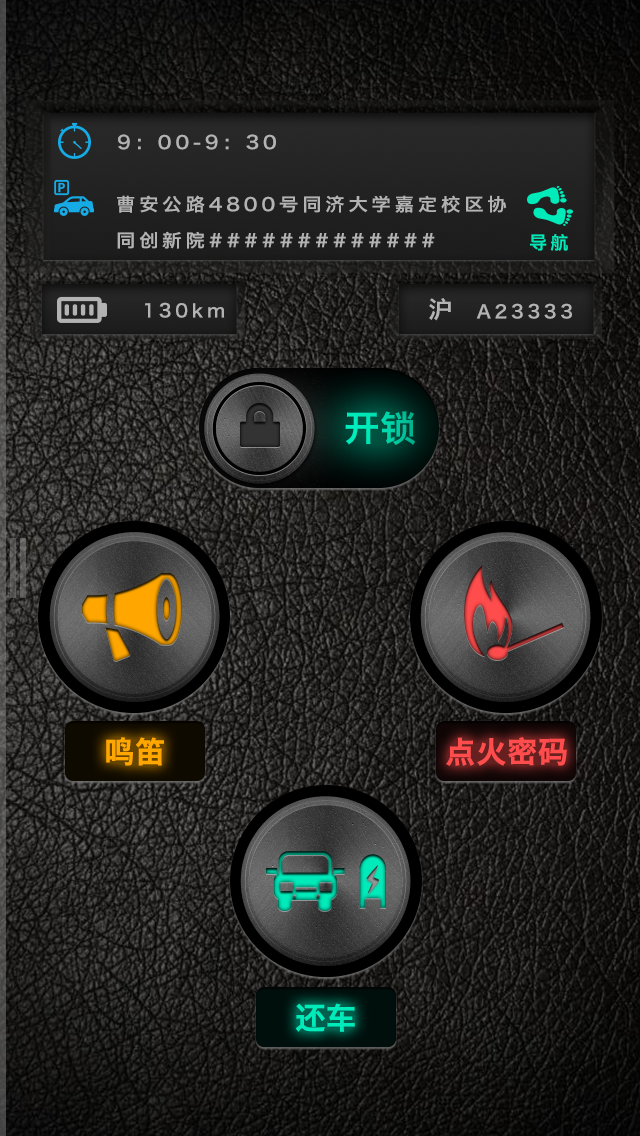Tap the 鸣笛 horn button
The image size is (640, 1136).
(134, 617)
